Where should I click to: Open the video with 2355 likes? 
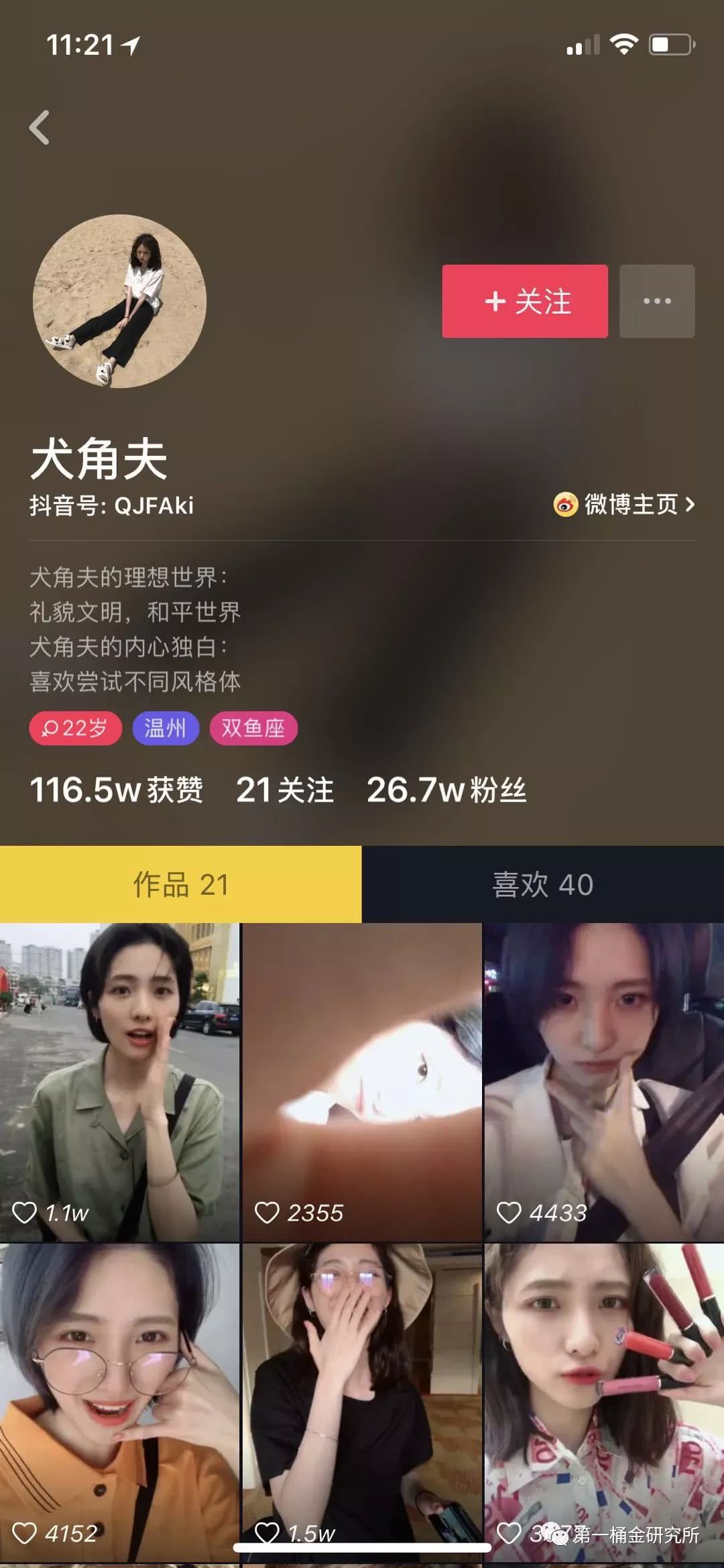click(x=361, y=1081)
